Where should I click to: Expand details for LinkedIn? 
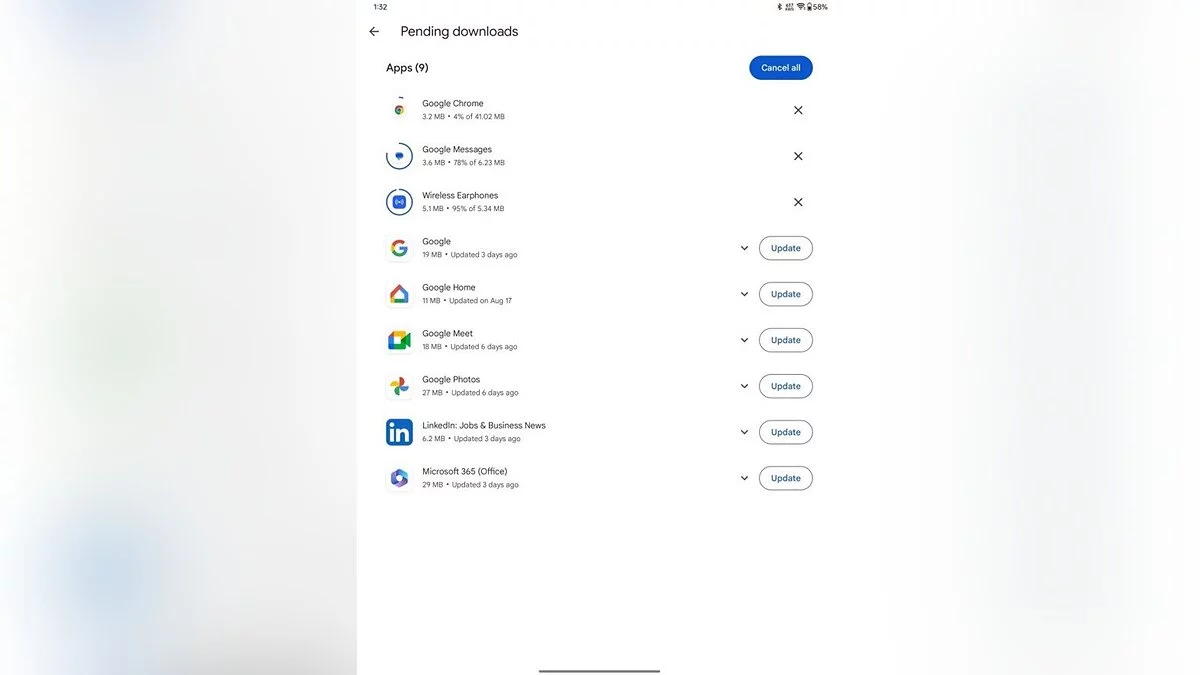(x=744, y=432)
